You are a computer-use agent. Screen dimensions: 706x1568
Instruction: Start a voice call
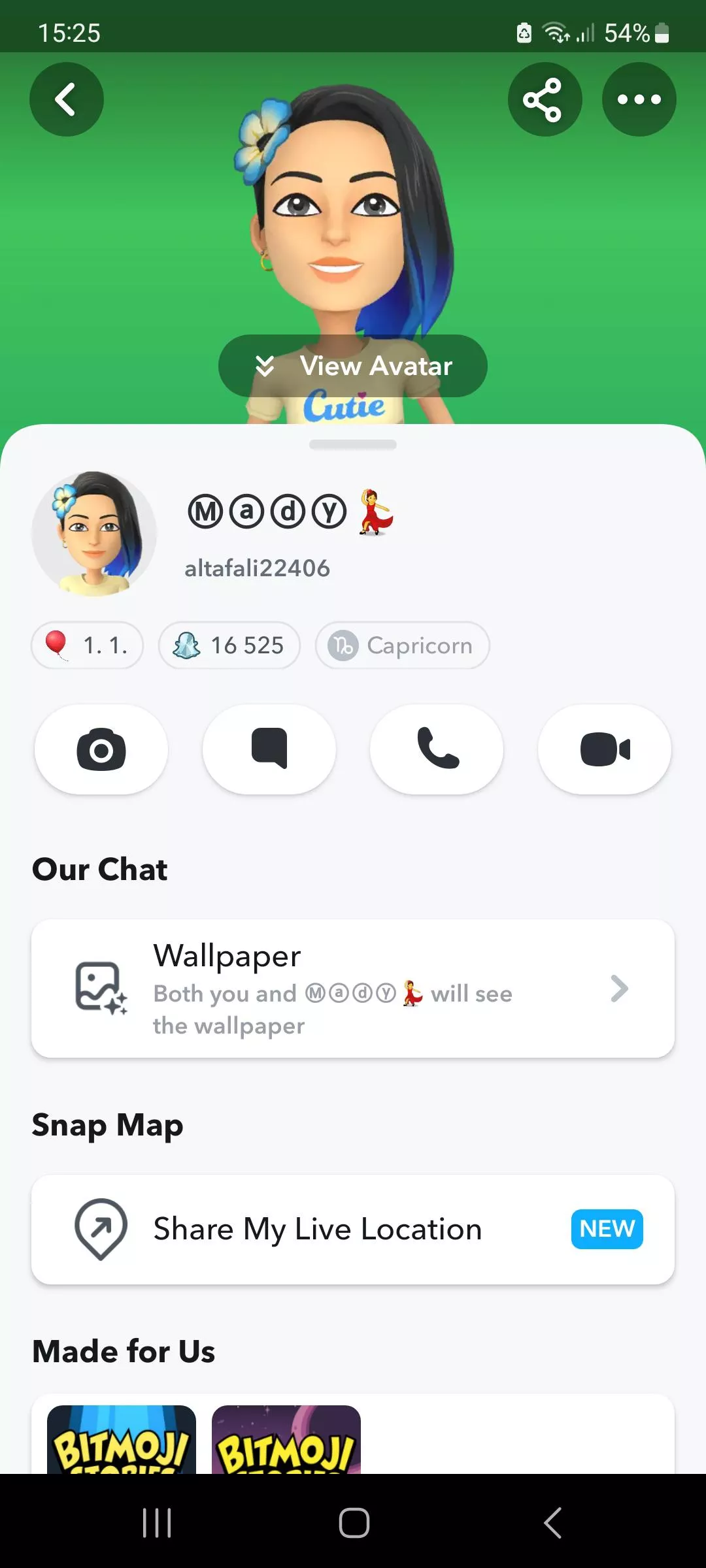[437, 749]
